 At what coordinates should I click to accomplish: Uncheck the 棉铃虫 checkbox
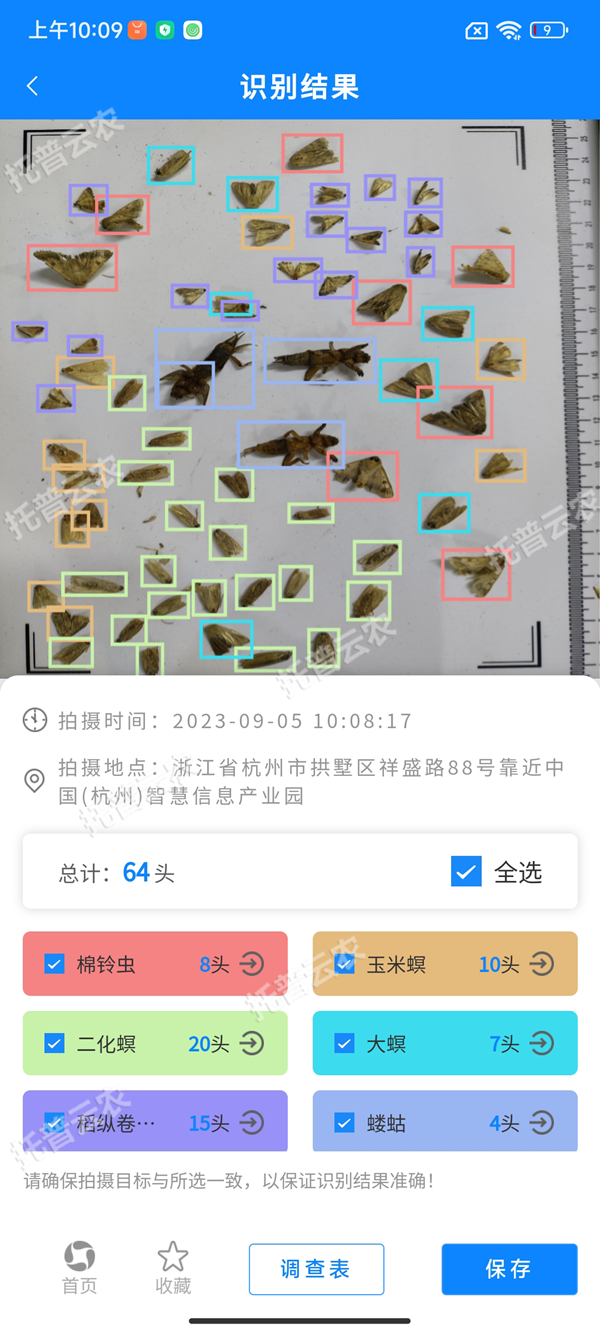[54, 964]
